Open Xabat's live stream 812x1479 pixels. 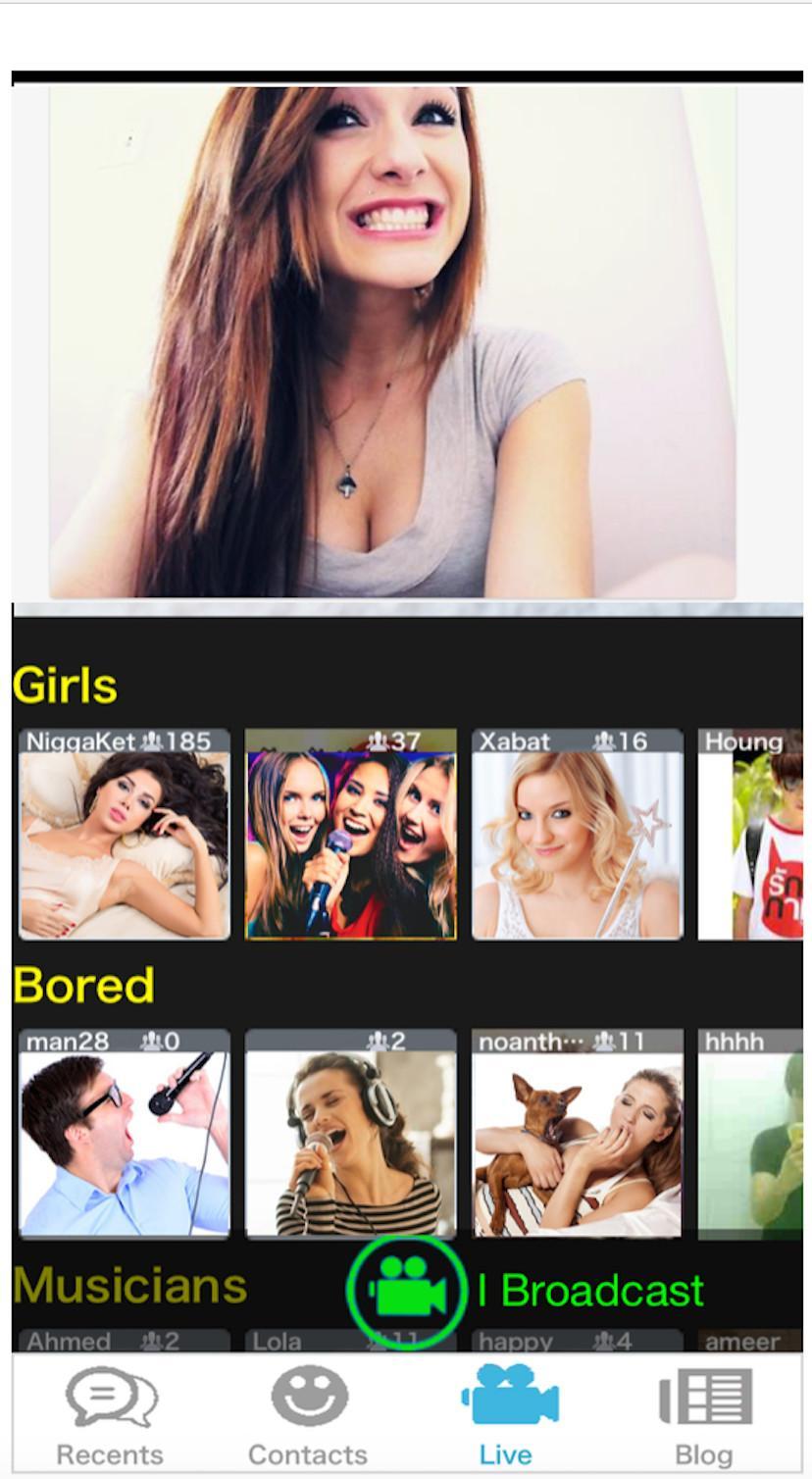(577, 835)
